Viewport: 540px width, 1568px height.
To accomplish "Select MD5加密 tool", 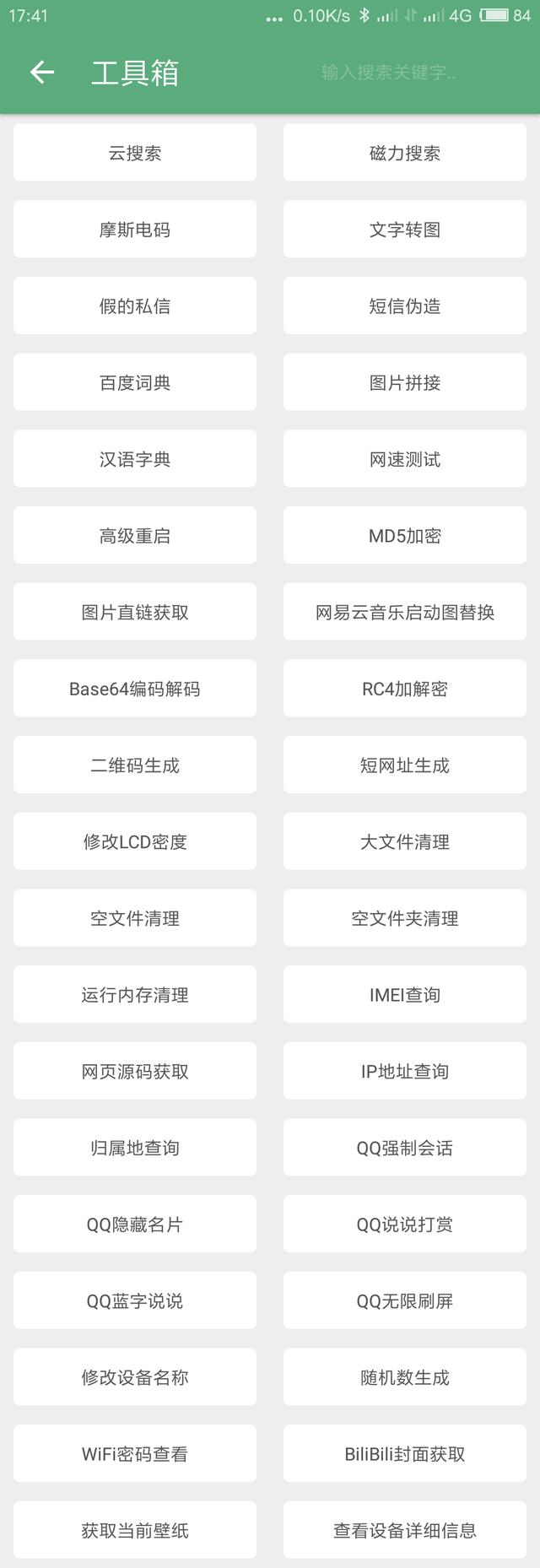I will [405, 536].
